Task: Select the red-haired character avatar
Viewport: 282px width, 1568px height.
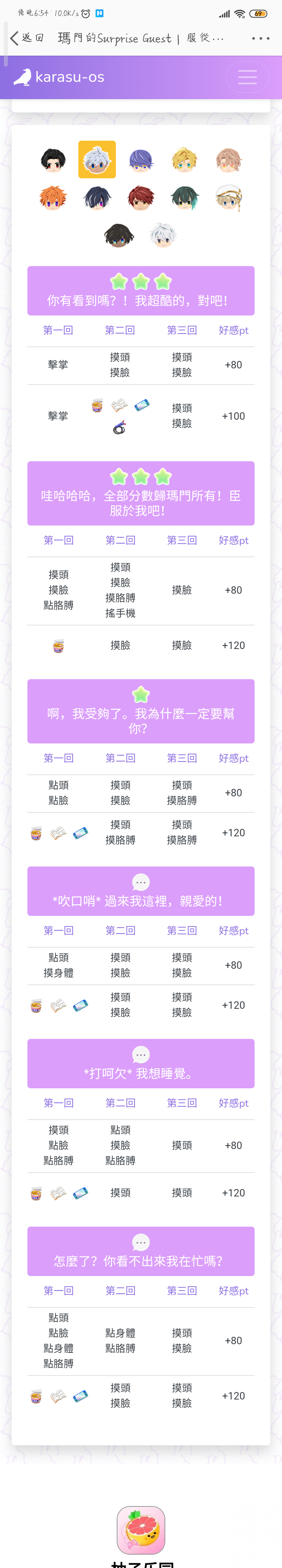Action: click(x=141, y=198)
